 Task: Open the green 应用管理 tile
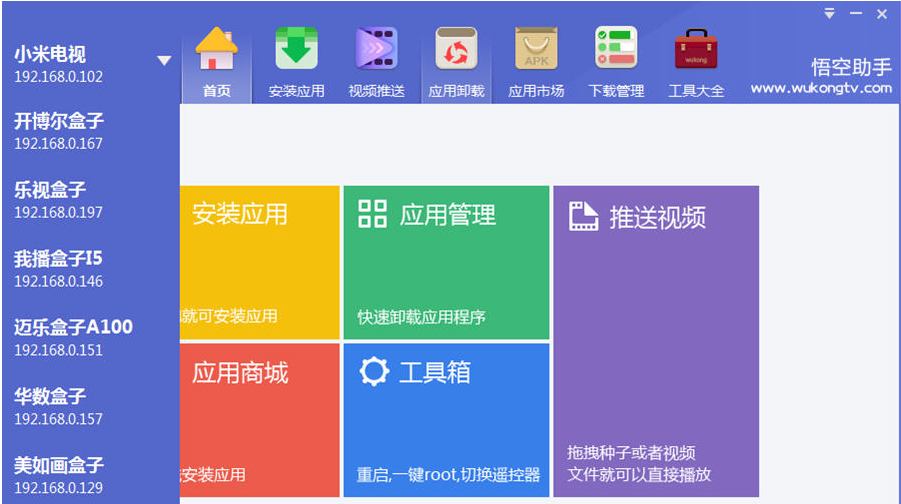(x=446, y=262)
